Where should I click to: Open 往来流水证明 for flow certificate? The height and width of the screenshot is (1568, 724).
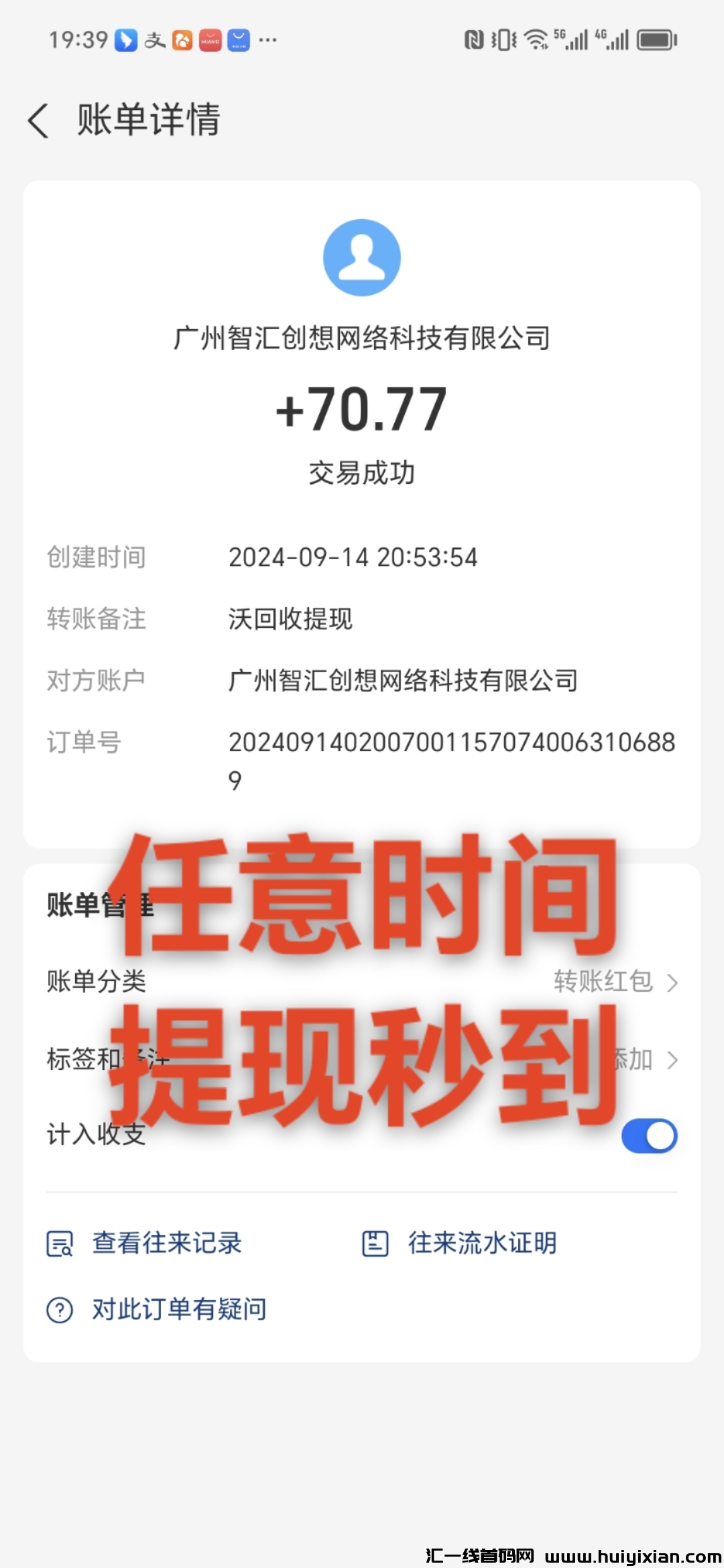point(481,1242)
